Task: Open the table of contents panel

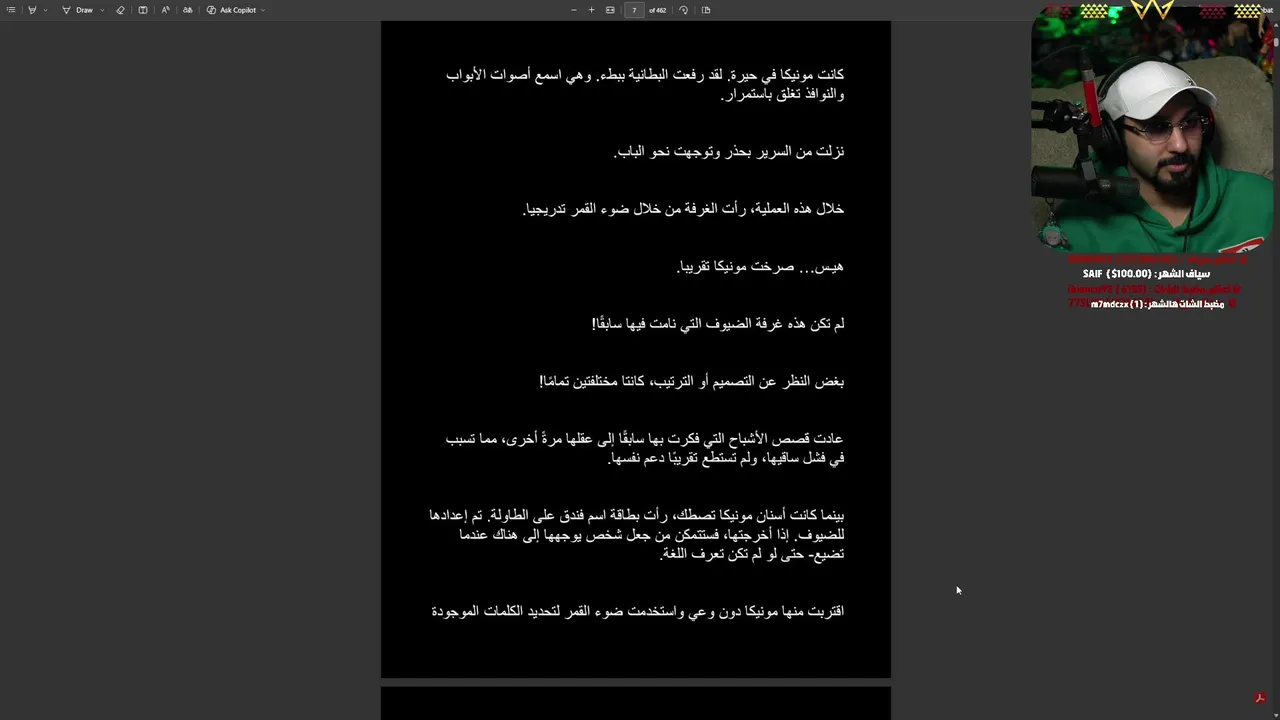Action: (11, 10)
